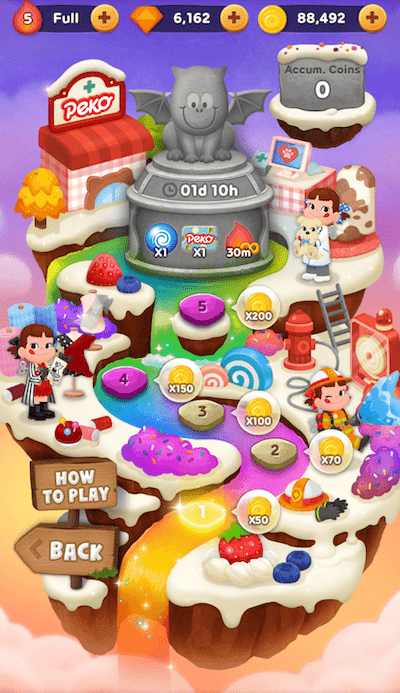Select the purple stage 5 node
This screenshot has height=693, width=400.
202,308
